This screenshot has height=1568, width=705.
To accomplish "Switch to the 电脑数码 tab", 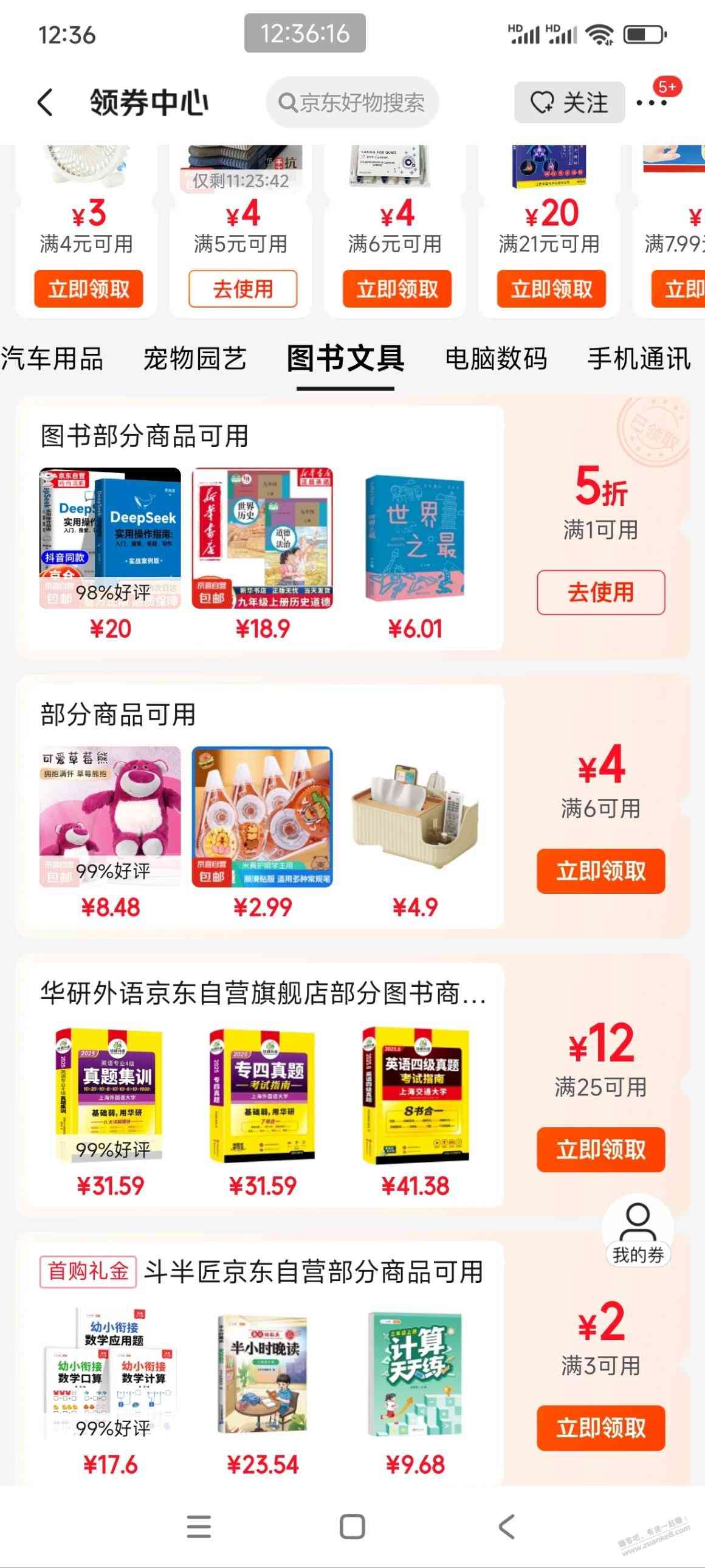I will click(x=496, y=359).
